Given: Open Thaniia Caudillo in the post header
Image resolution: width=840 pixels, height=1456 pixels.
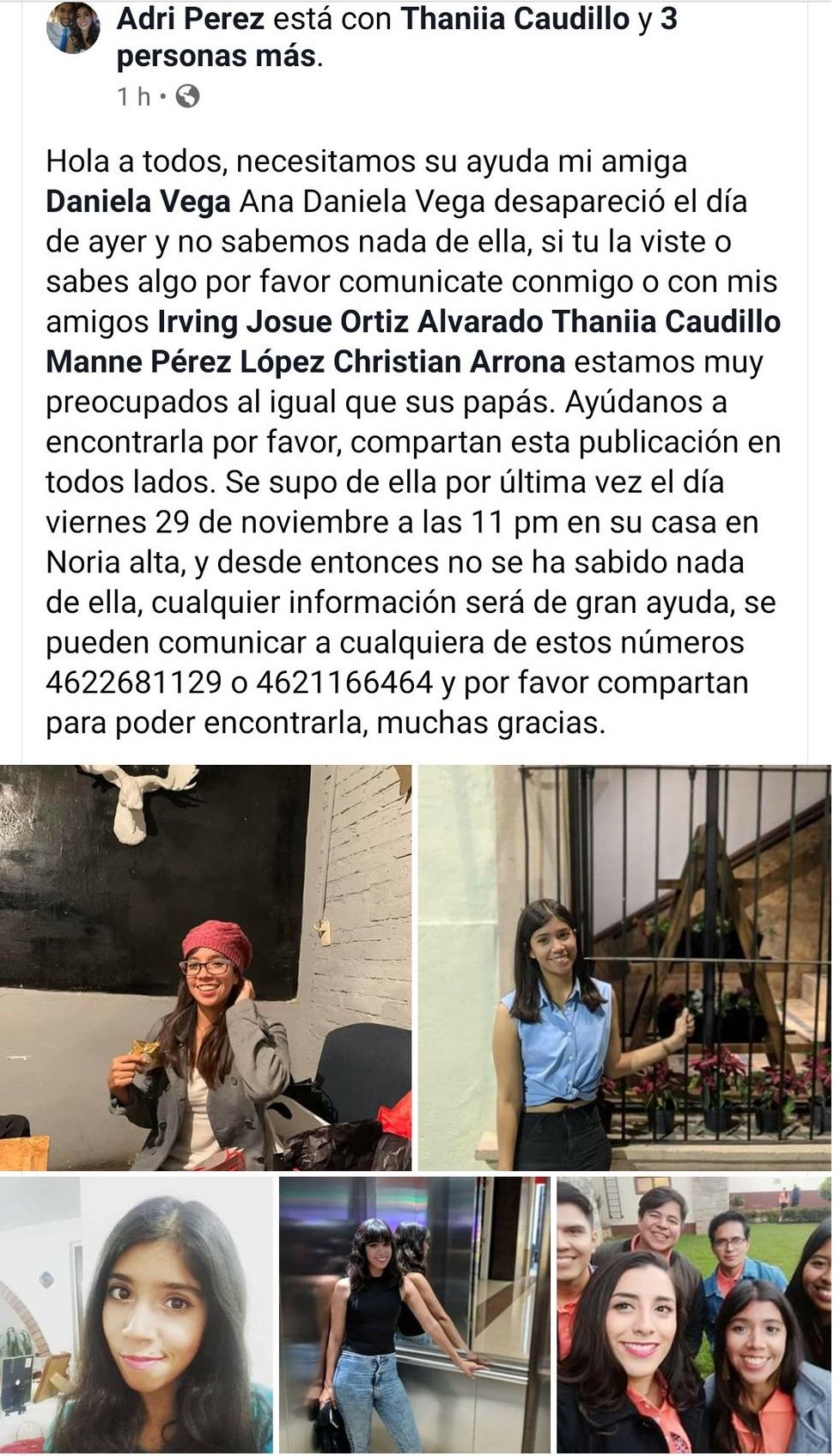Looking at the screenshot, I should coord(514,19).
